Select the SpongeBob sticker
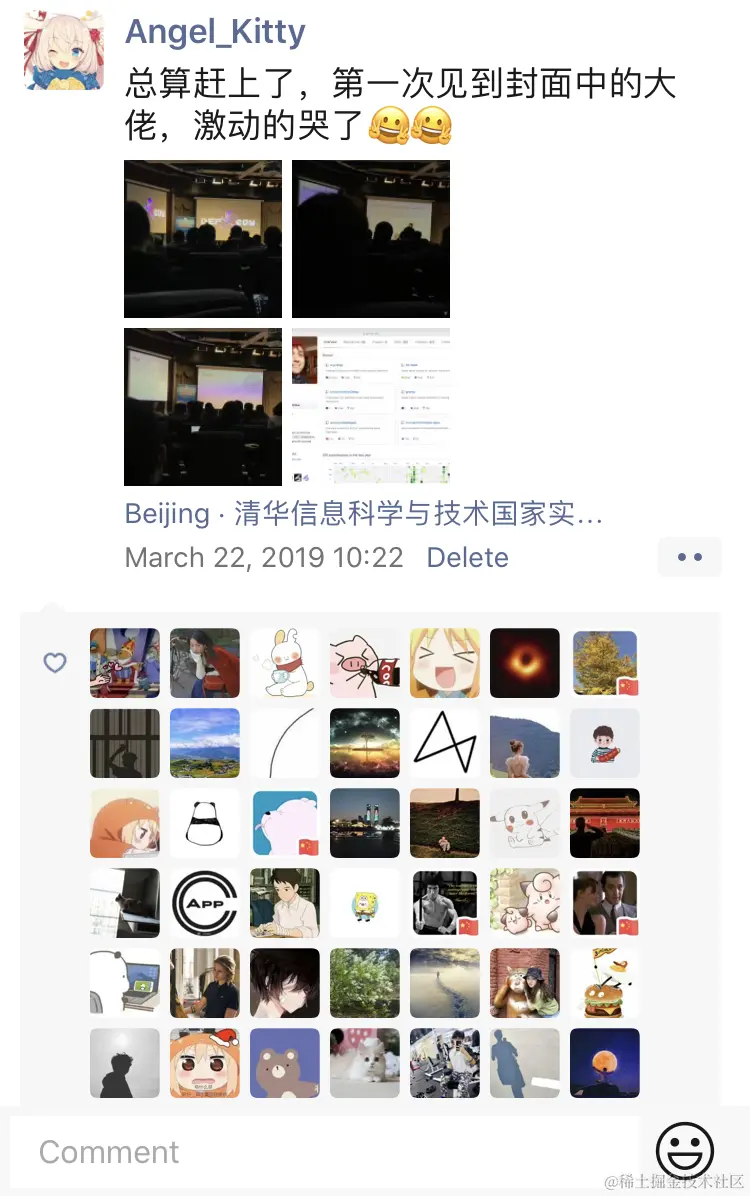Screen dimensions: 750x1196 pos(364,903)
